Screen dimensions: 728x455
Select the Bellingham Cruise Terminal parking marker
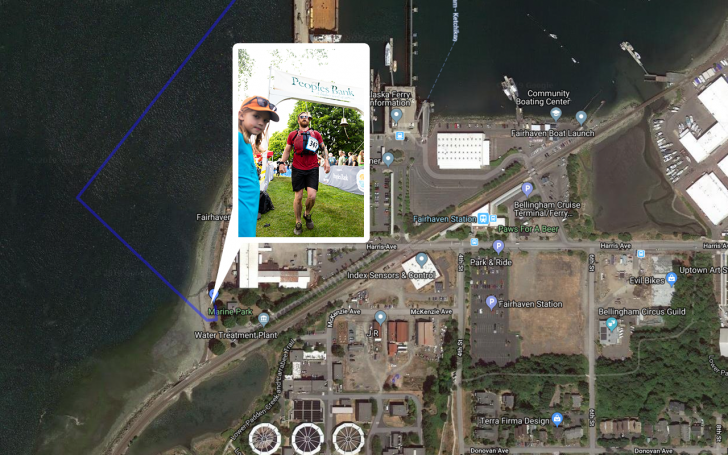coord(527,189)
